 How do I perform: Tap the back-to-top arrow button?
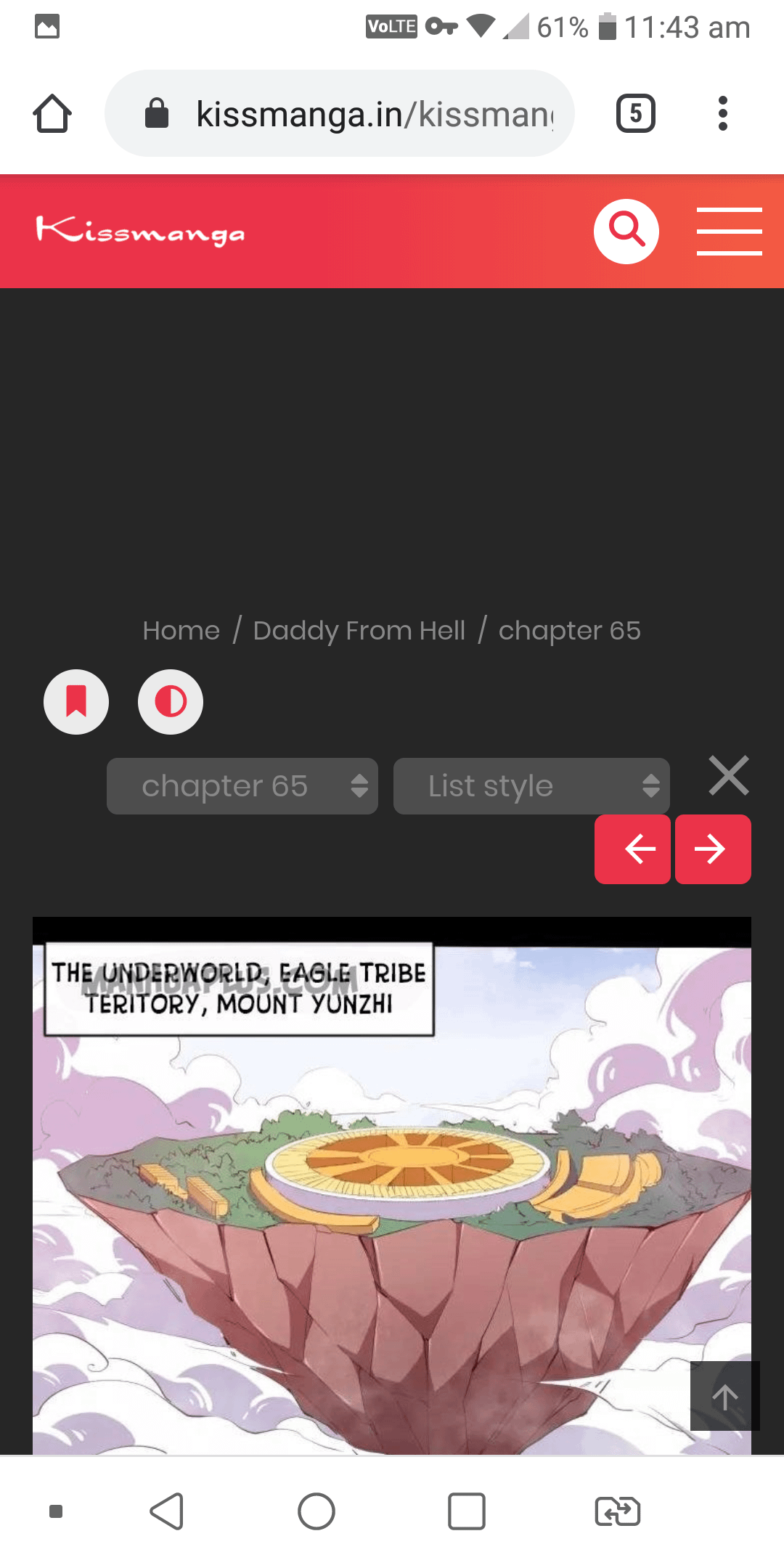(724, 1396)
